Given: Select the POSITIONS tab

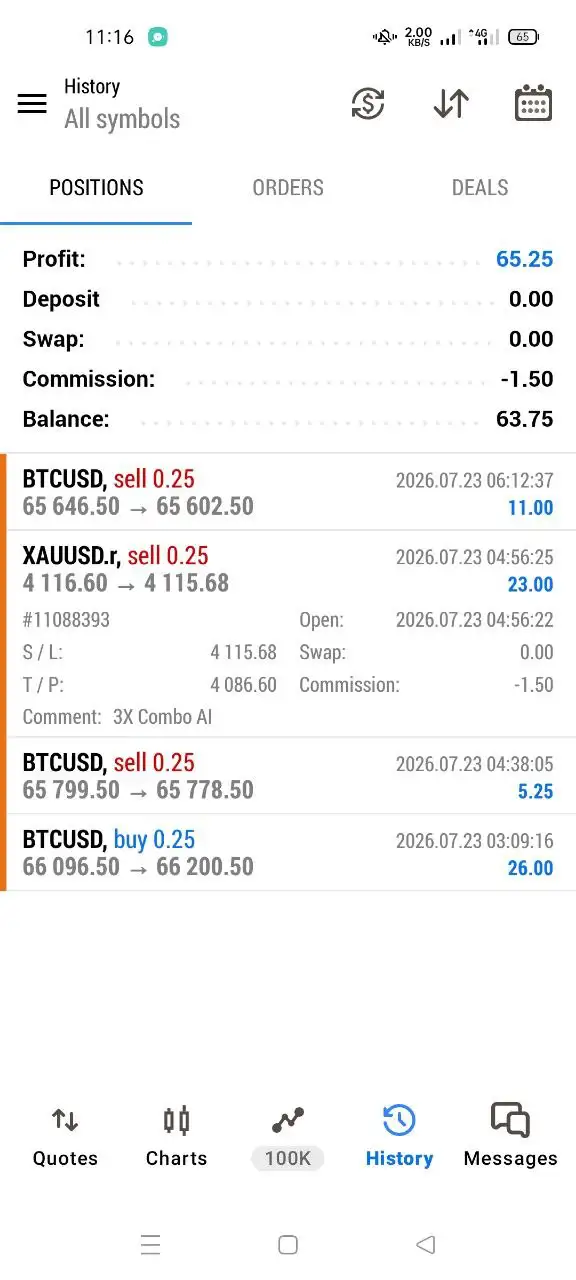Looking at the screenshot, I should point(96,188).
